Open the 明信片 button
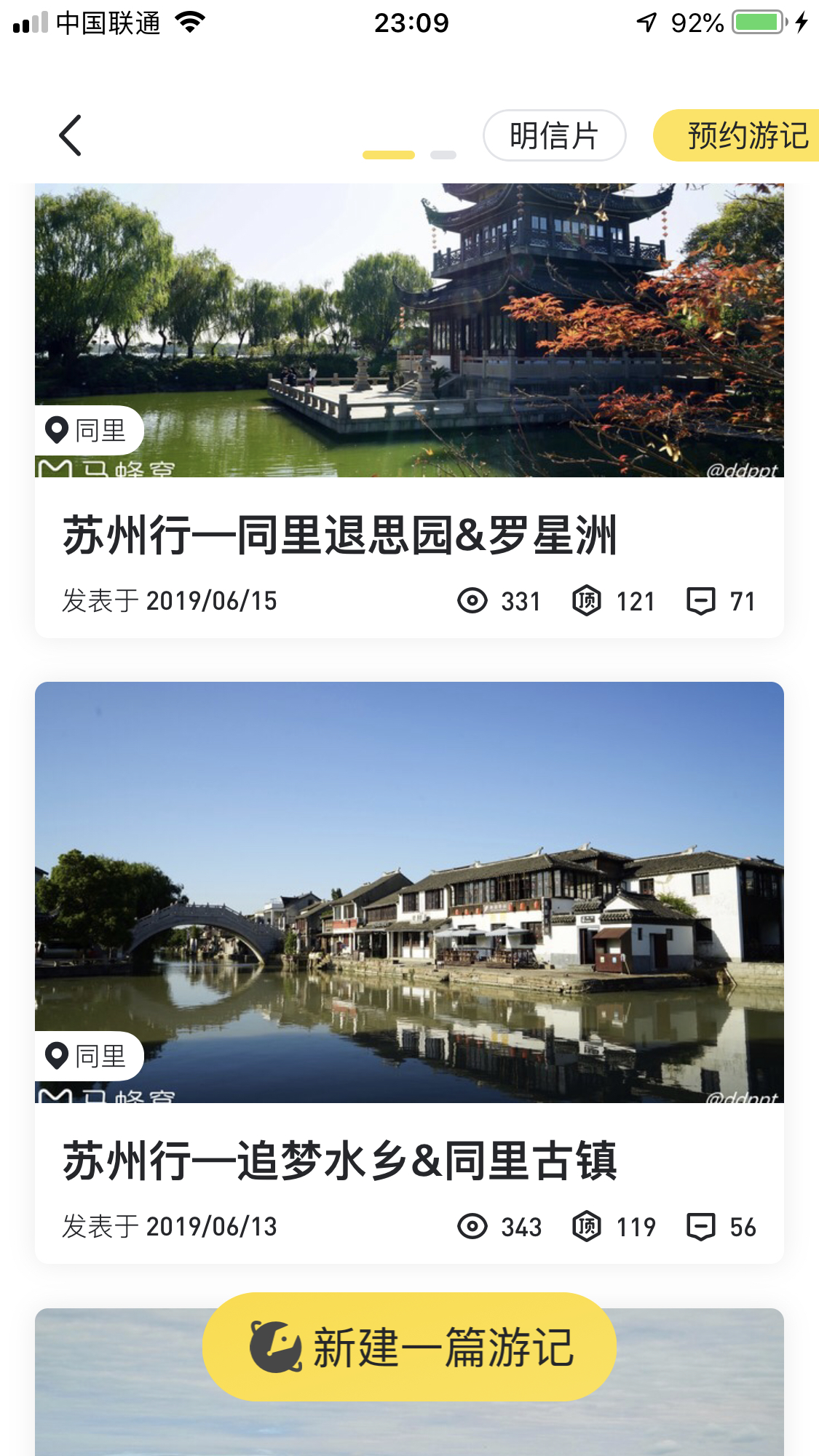This screenshot has width=819, height=1456. [554, 135]
